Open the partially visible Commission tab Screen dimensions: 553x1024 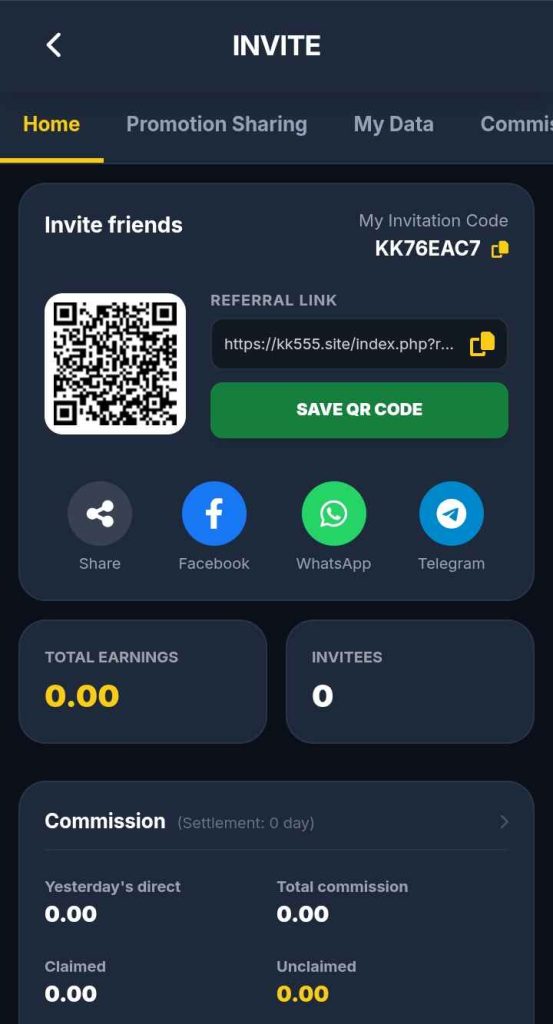[x=516, y=124]
